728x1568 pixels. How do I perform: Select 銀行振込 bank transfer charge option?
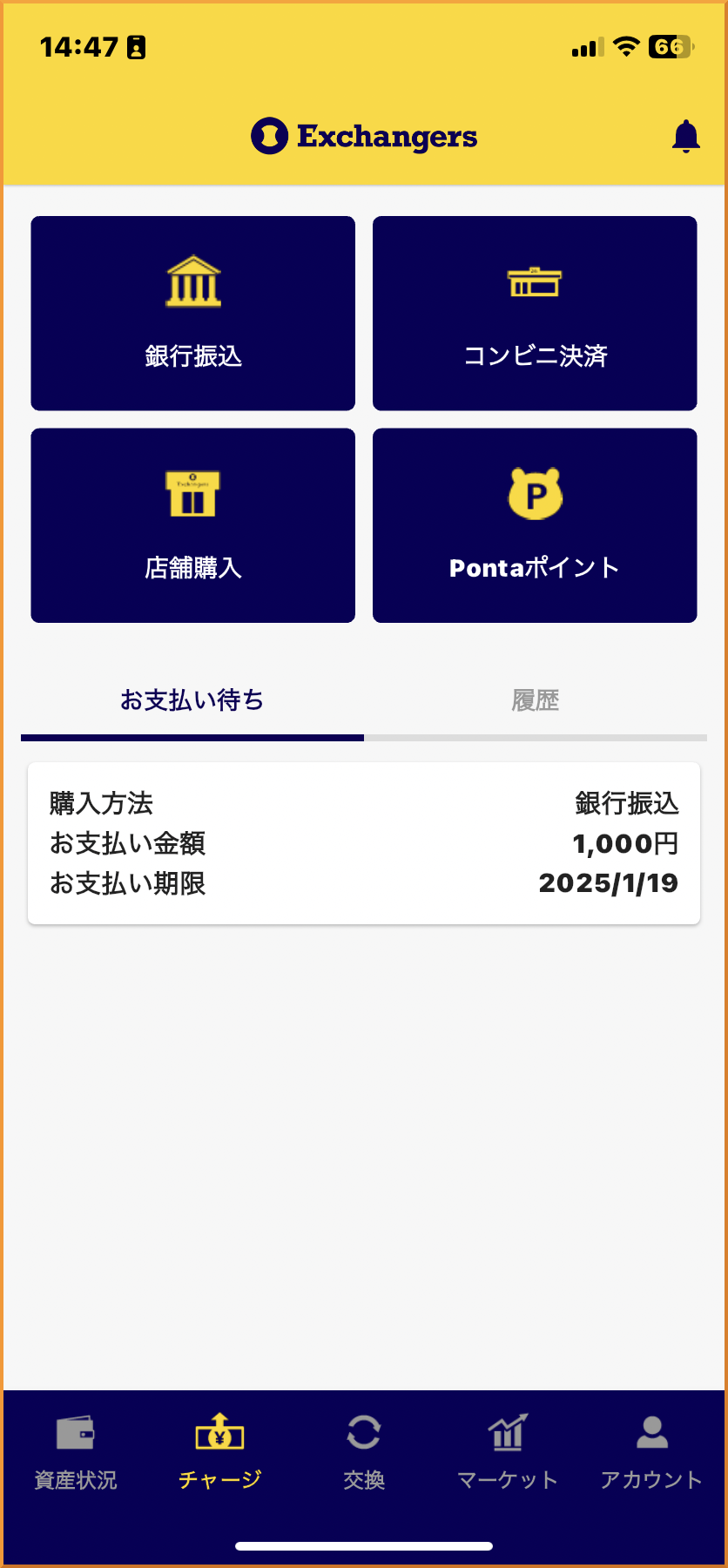(192, 313)
